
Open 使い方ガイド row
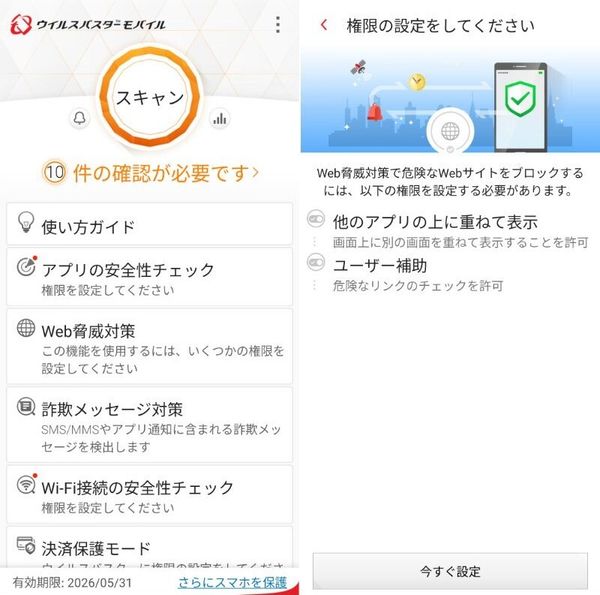[150, 224]
